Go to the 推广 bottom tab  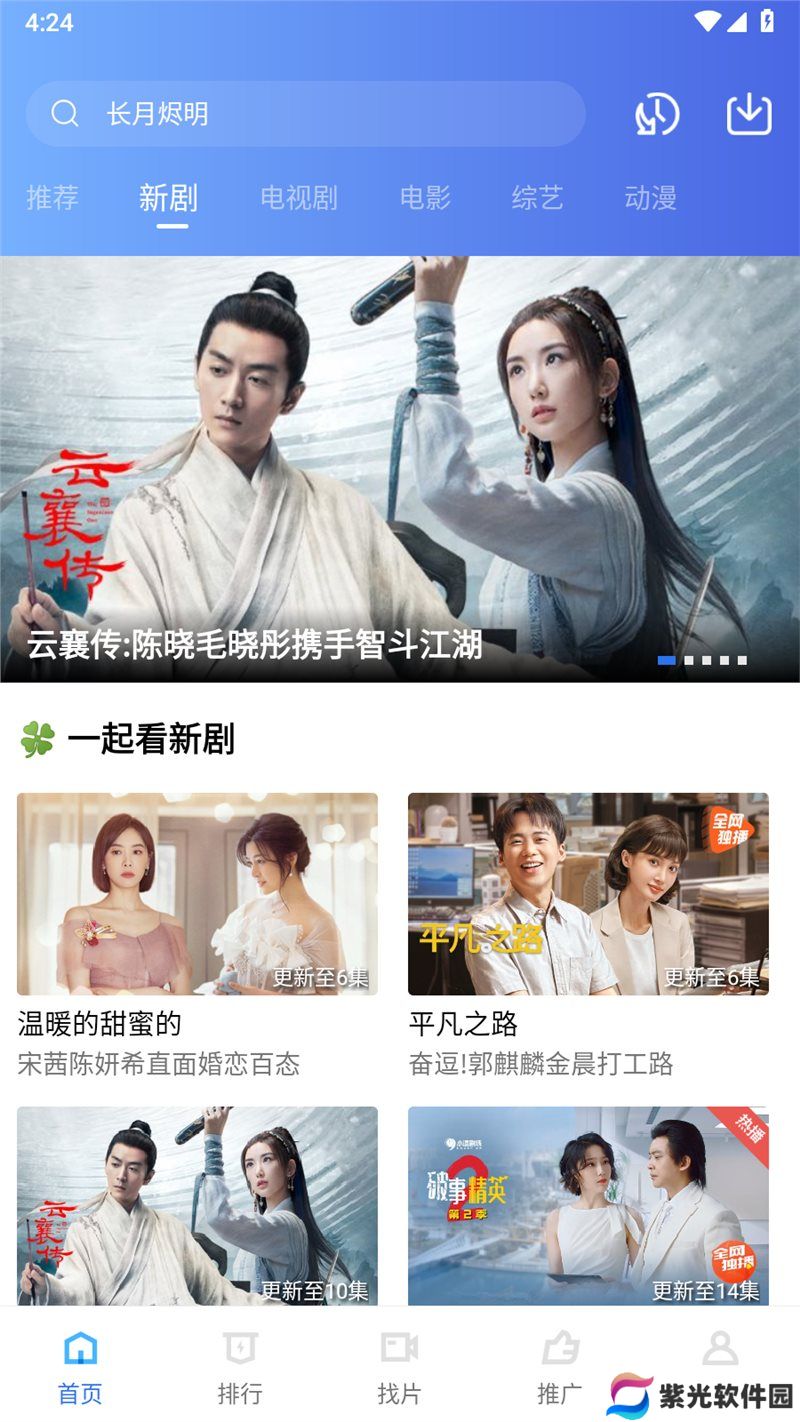[x=560, y=1367]
